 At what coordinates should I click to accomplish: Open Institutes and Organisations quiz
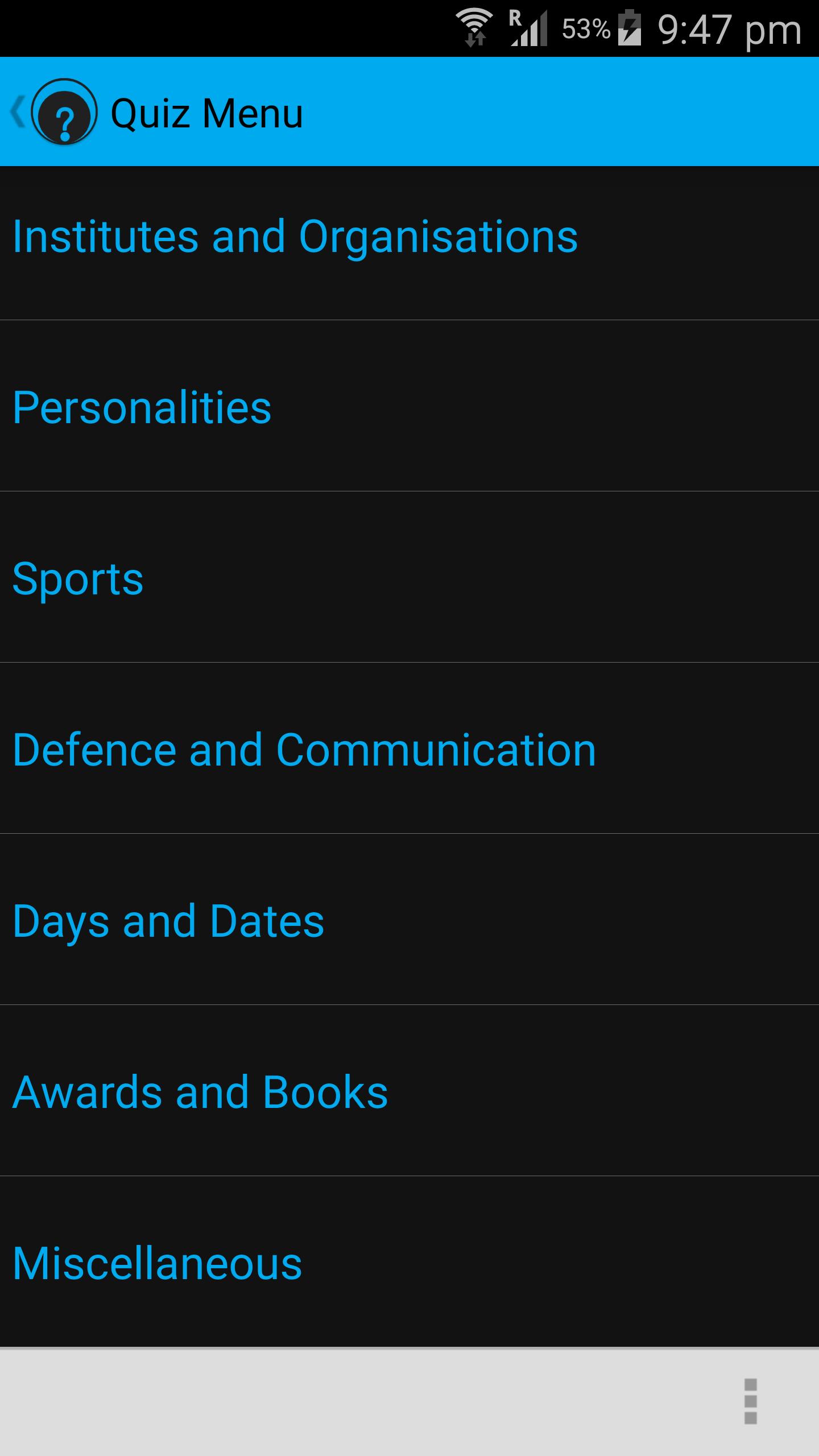pyautogui.click(x=295, y=237)
